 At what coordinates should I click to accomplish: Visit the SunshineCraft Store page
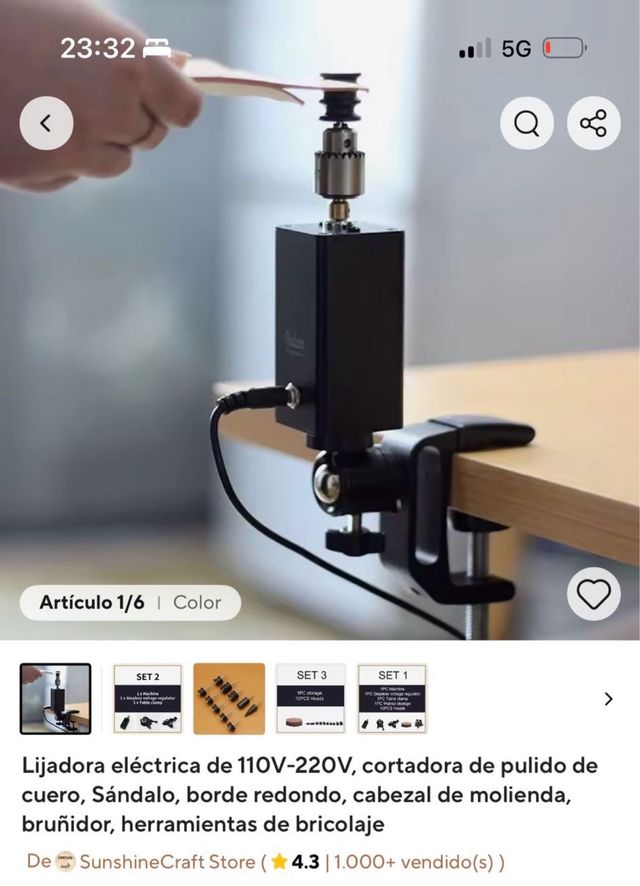[x=168, y=861]
